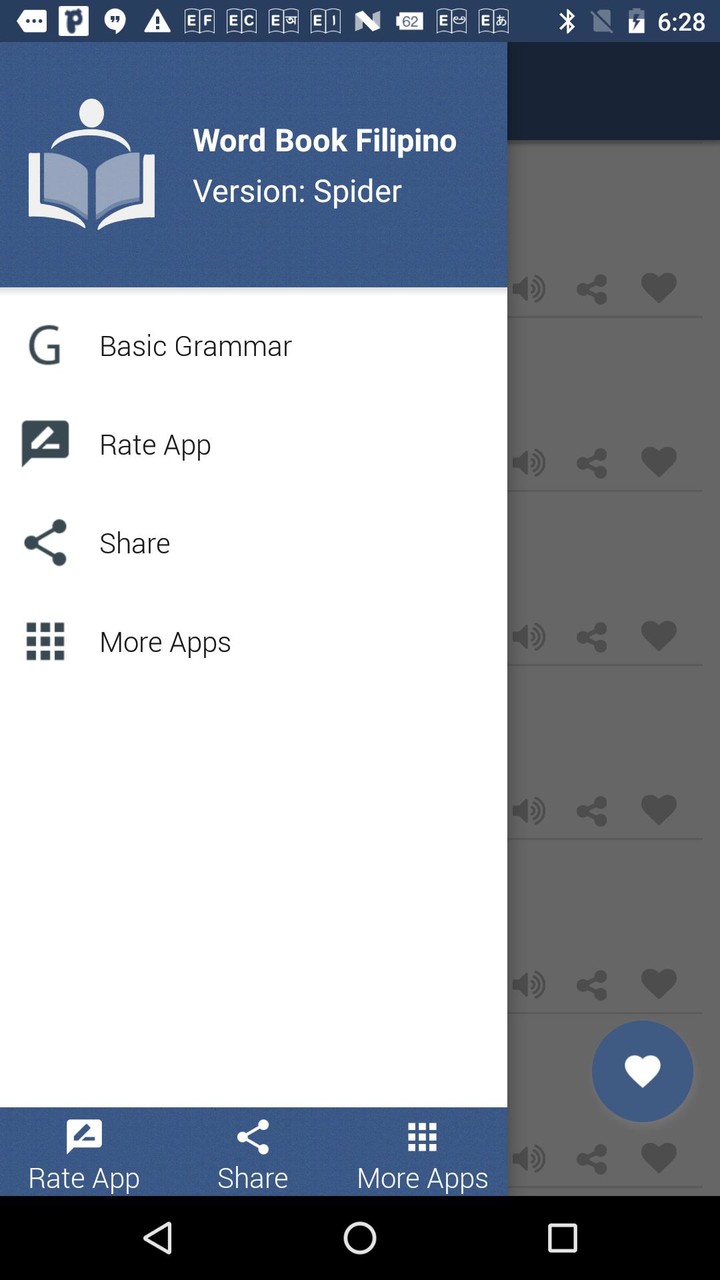Tap the More Apps icon on bottom bar
The image size is (720, 1280).
click(422, 1135)
